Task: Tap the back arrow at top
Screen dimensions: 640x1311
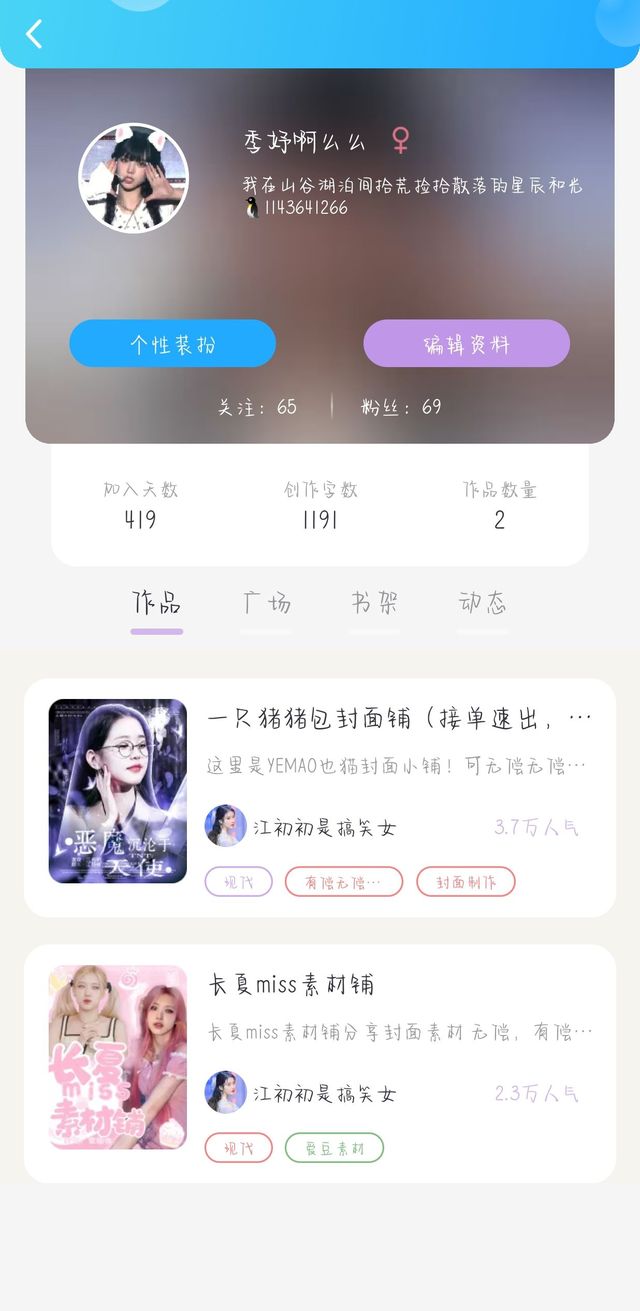Action: click(34, 34)
